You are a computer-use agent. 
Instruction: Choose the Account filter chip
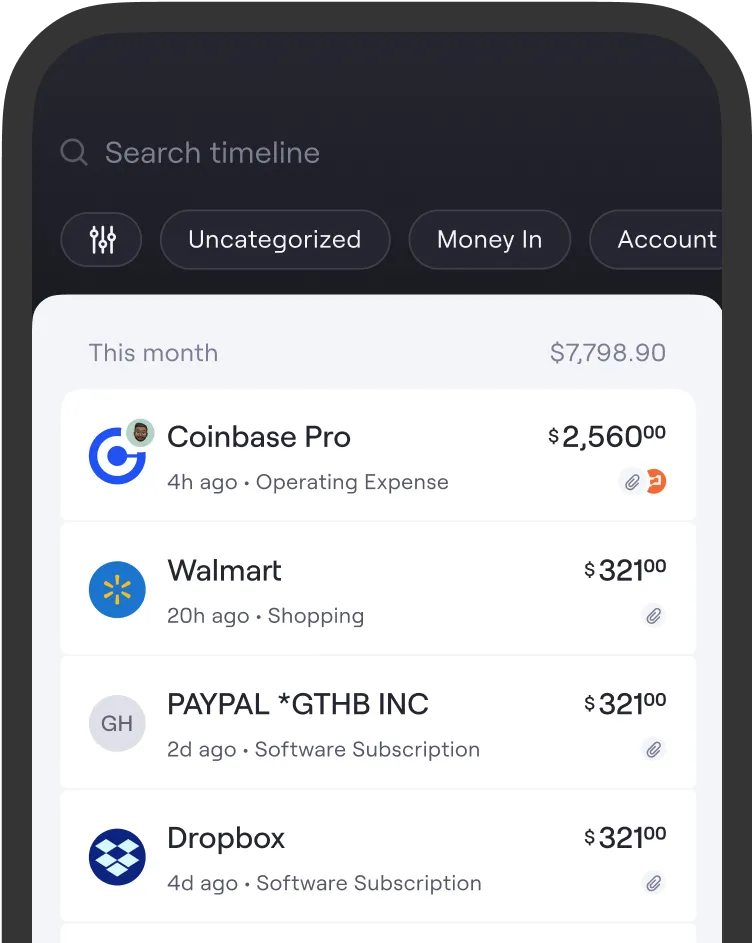coord(662,240)
